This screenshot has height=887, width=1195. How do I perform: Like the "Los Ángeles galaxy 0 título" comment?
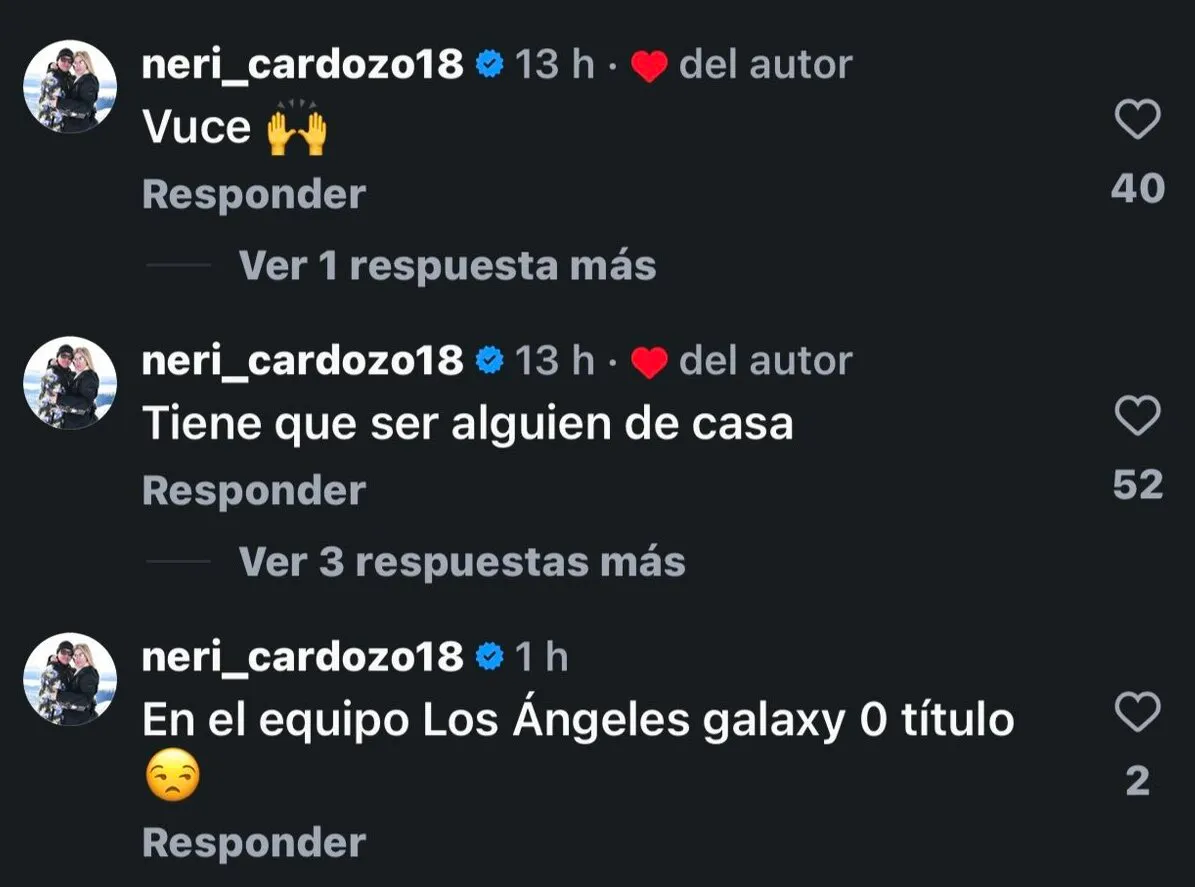1137,713
